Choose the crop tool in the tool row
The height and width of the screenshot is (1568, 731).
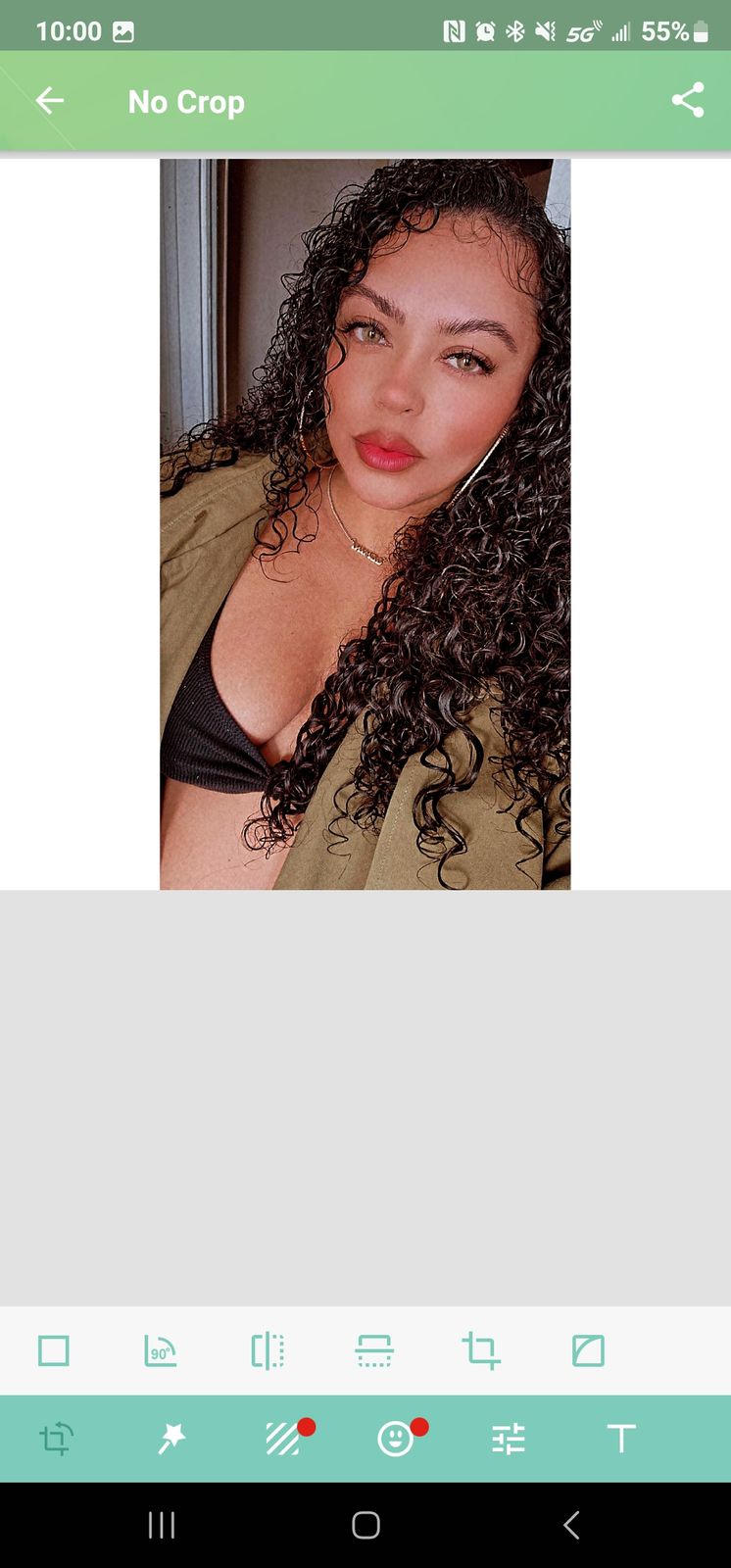tap(481, 1350)
